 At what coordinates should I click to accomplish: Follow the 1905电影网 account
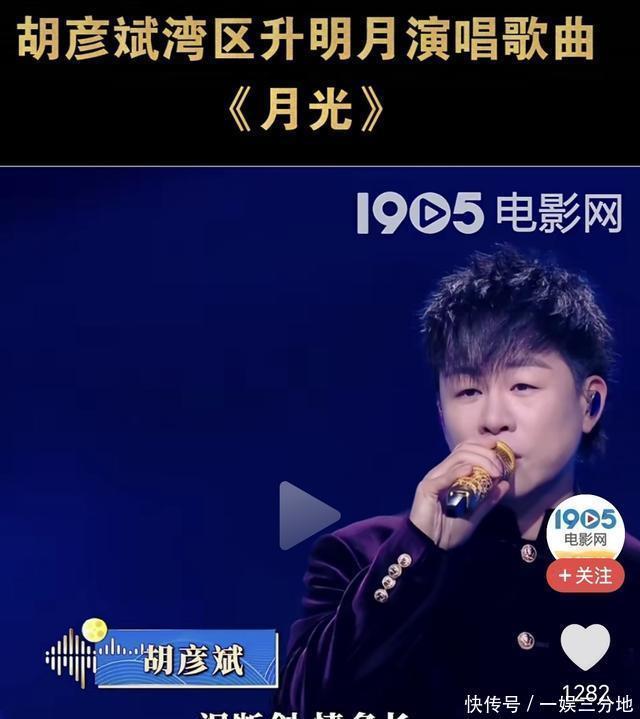[585, 575]
